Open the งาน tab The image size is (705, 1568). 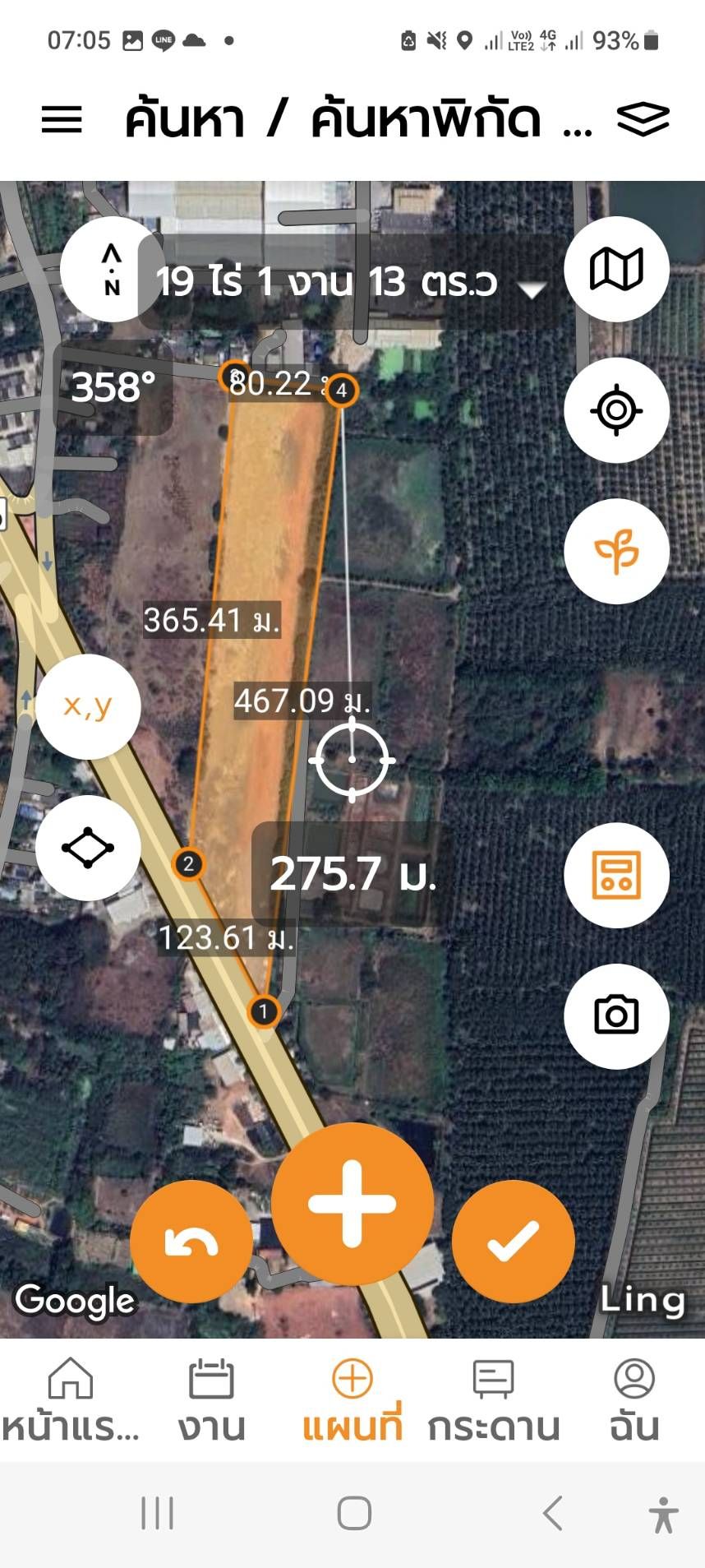coord(212,1400)
